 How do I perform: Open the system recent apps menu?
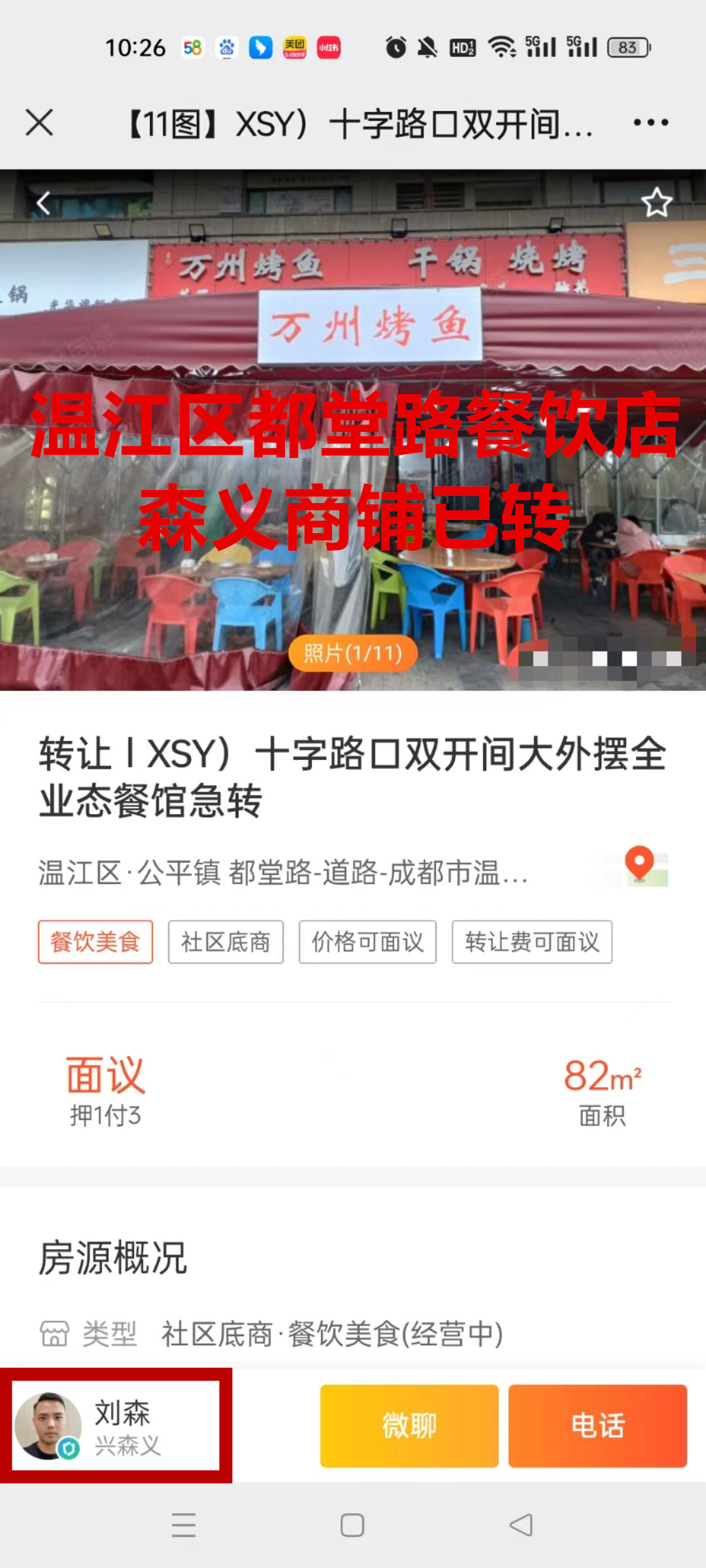tap(184, 1526)
